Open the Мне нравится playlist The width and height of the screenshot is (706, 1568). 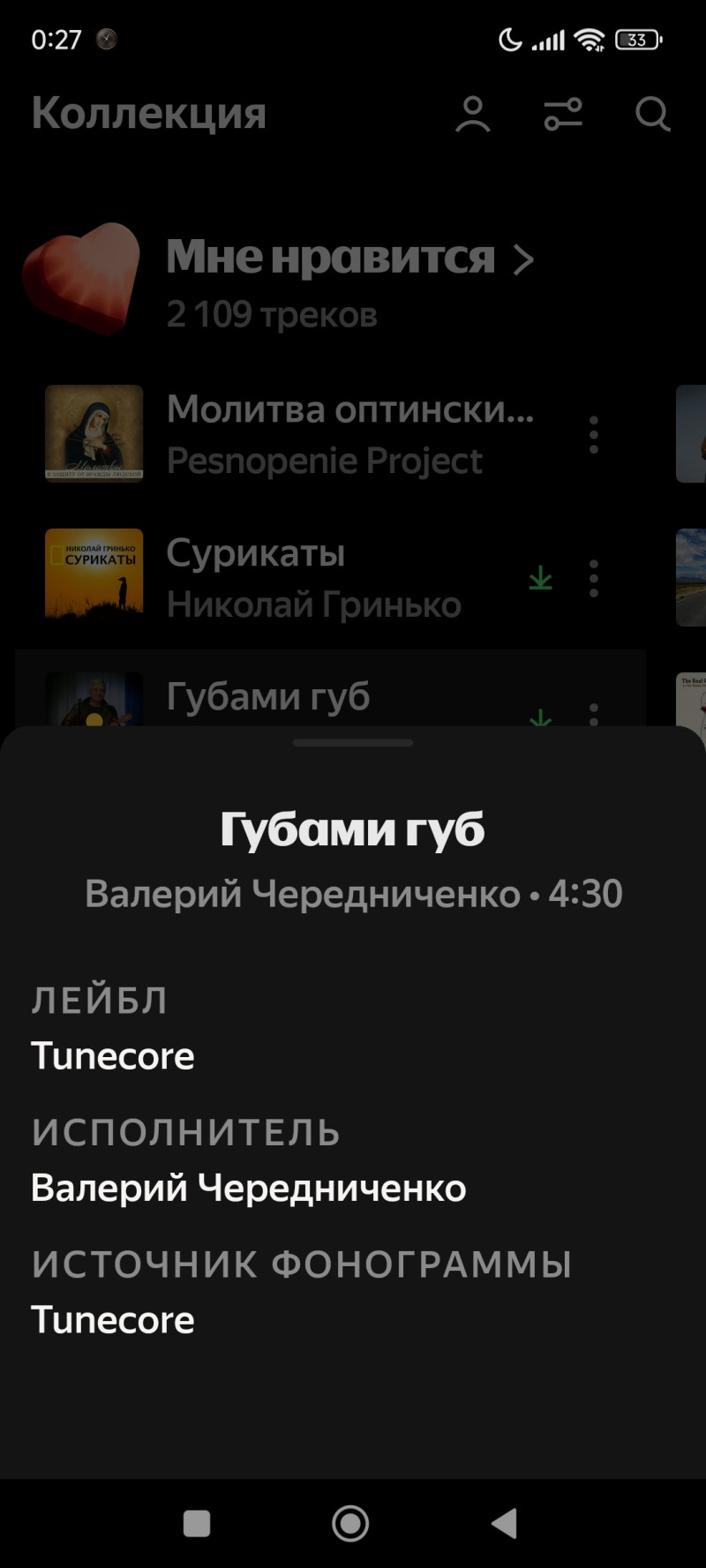331,259
